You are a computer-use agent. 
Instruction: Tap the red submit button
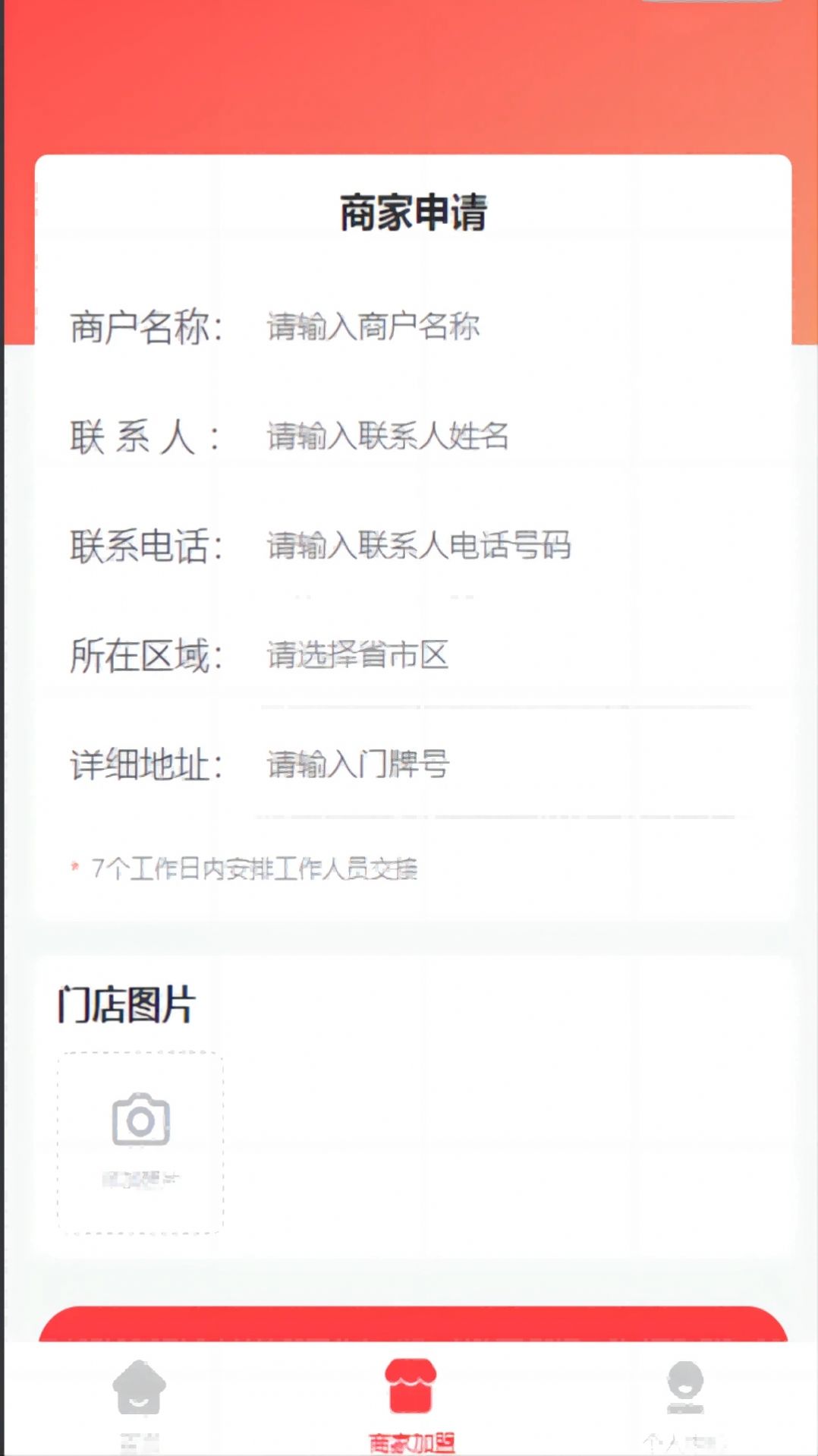pos(412,1325)
